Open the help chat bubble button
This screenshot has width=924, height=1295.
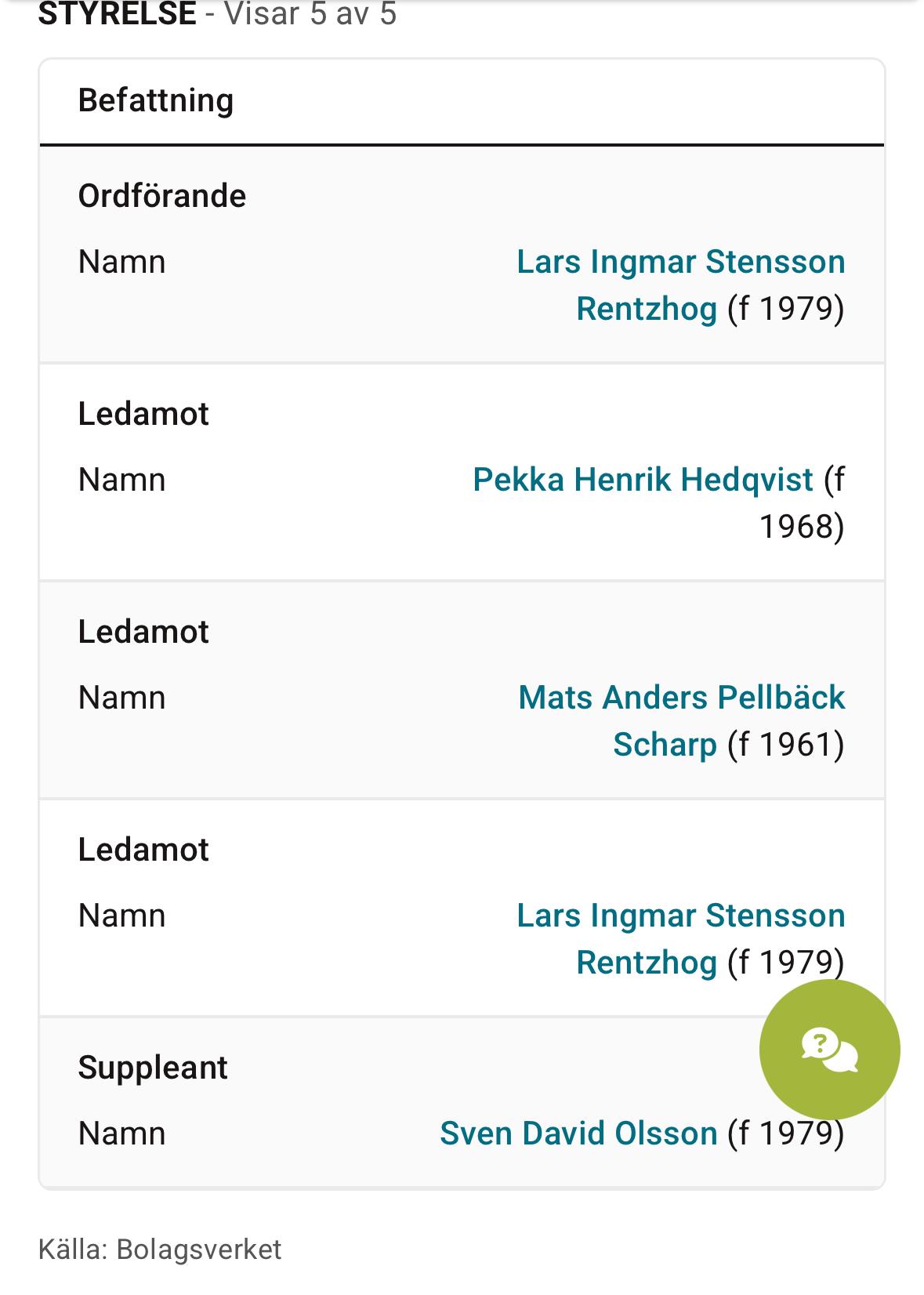(x=829, y=1049)
